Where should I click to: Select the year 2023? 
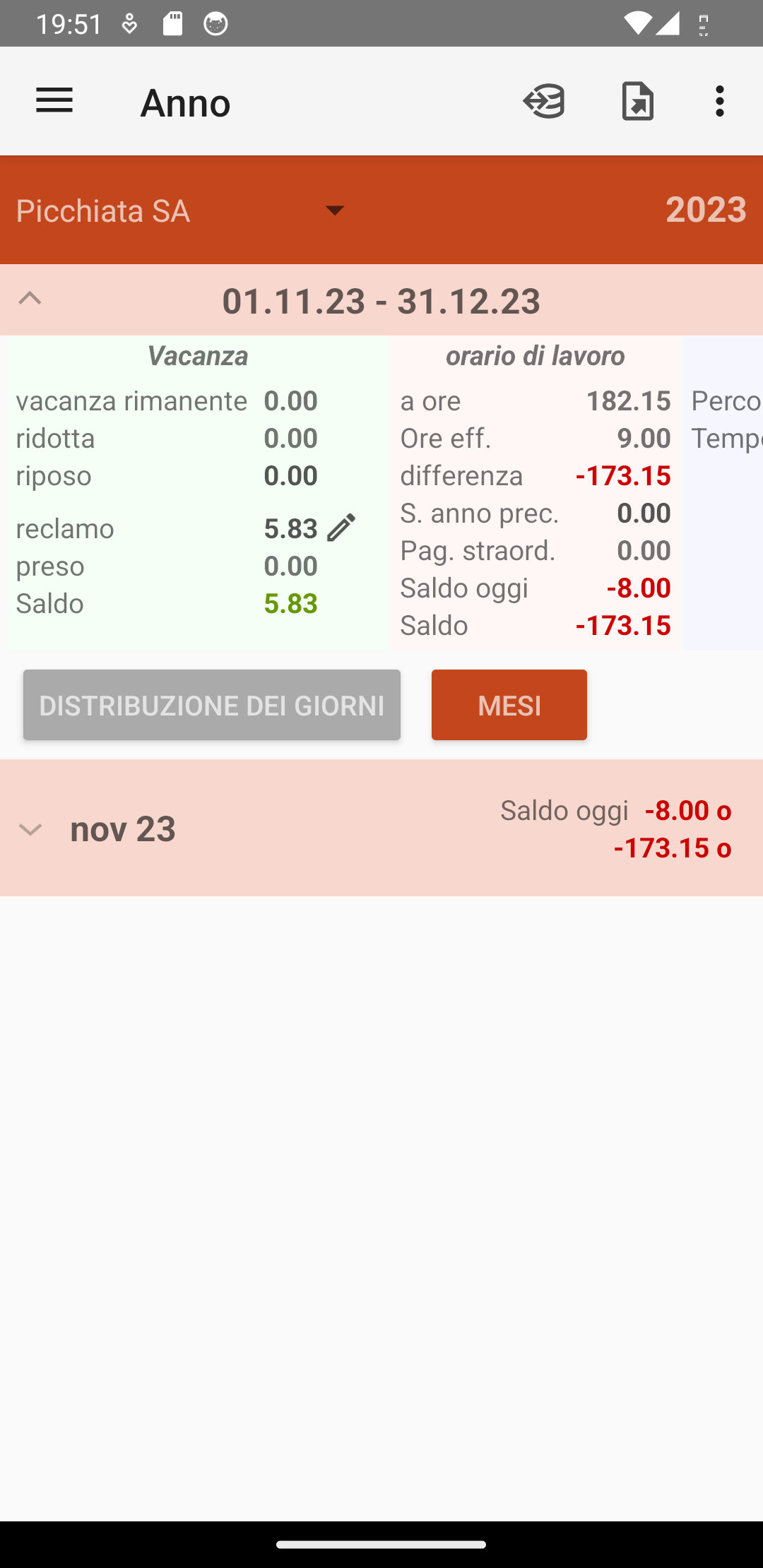click(706, 210)
